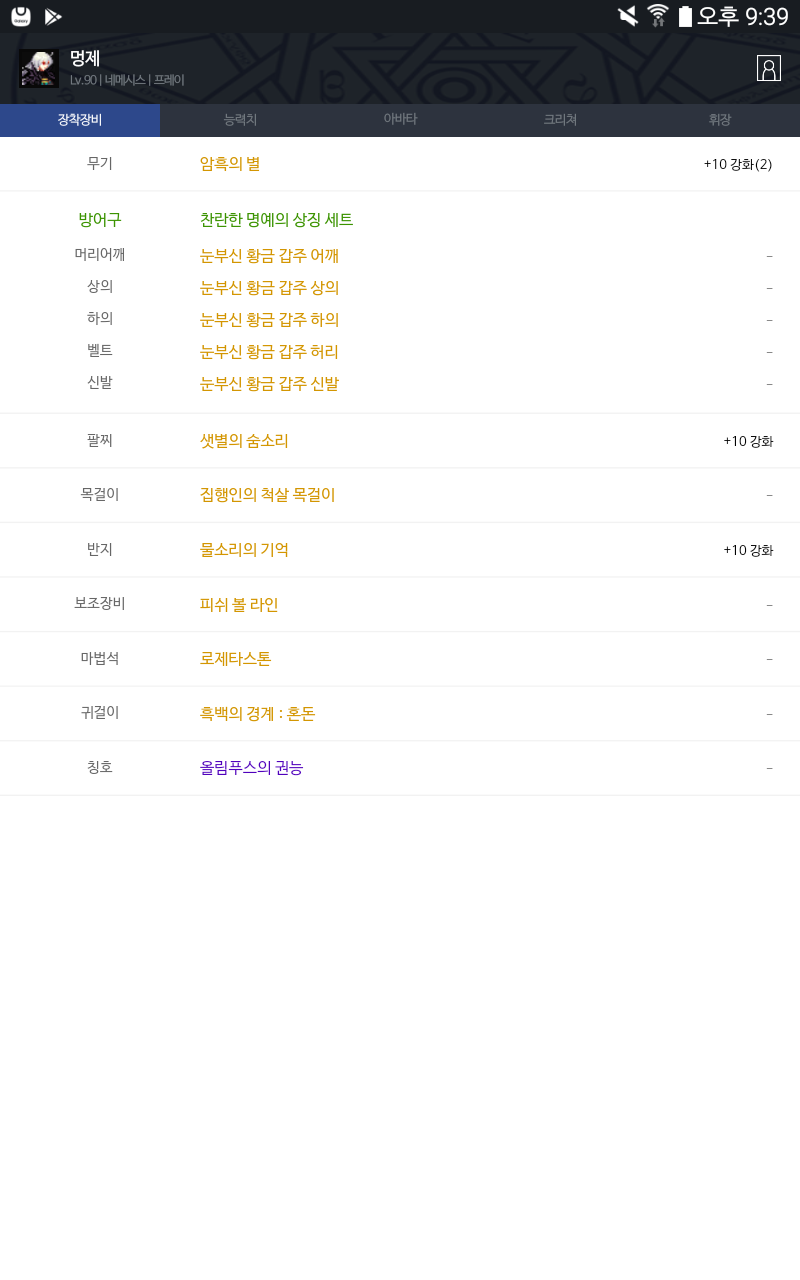Viewport: 800px width, 1280px height.
Task: Open sub equipment 피쉬 볼 라인
Action: (239, 605)
